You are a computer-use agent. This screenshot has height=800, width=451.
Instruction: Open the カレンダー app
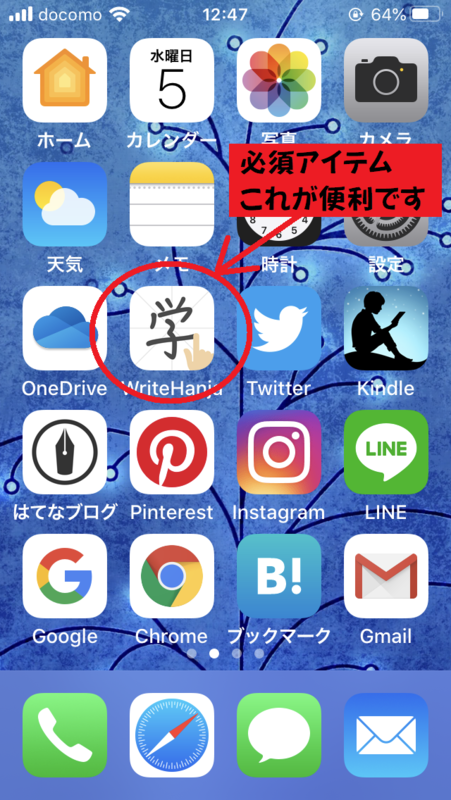172,81
